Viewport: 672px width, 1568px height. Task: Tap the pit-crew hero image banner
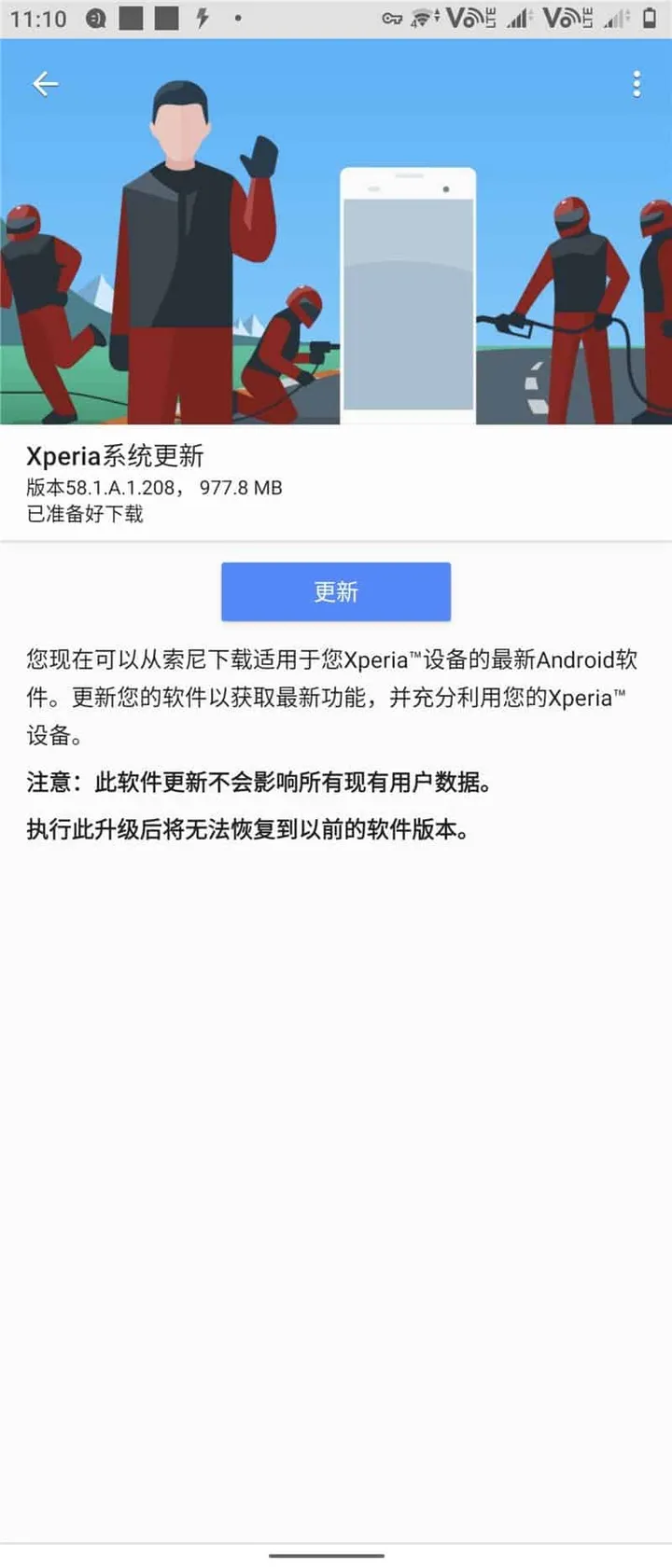336,233
